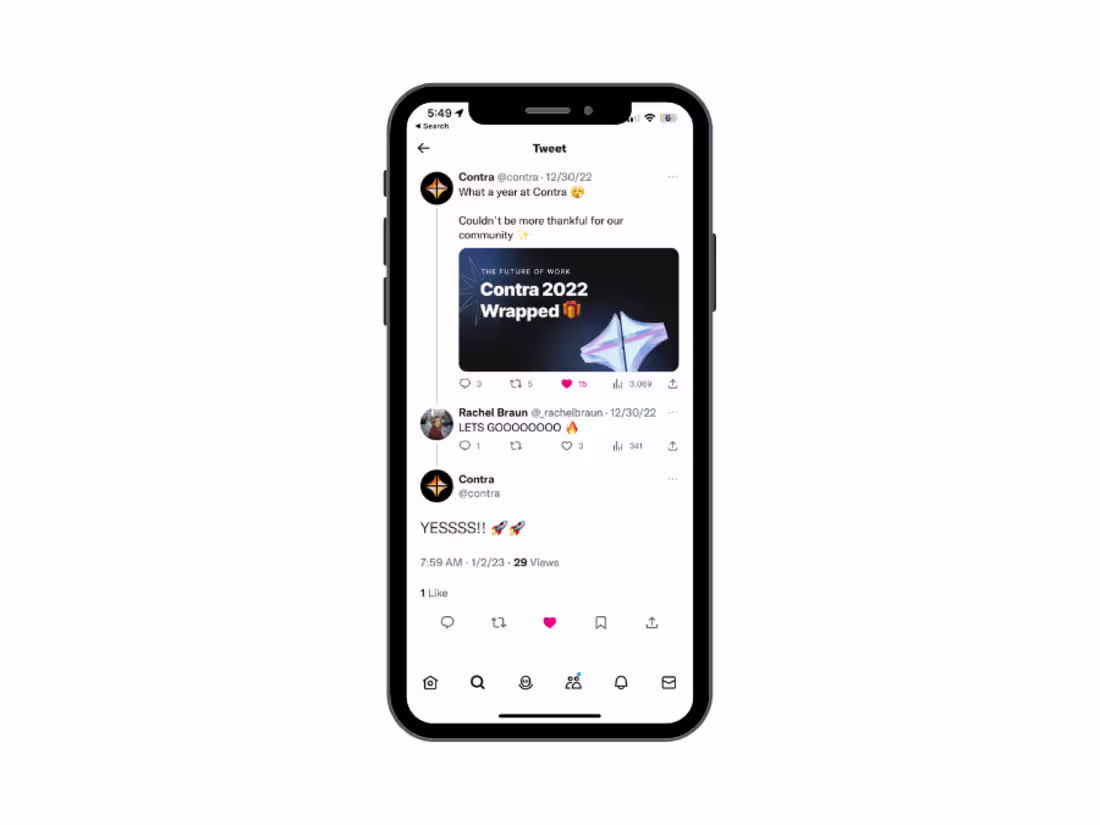The image size is (1100, 825).
Task: Switch to the Home tab
Action: [430, 683]
